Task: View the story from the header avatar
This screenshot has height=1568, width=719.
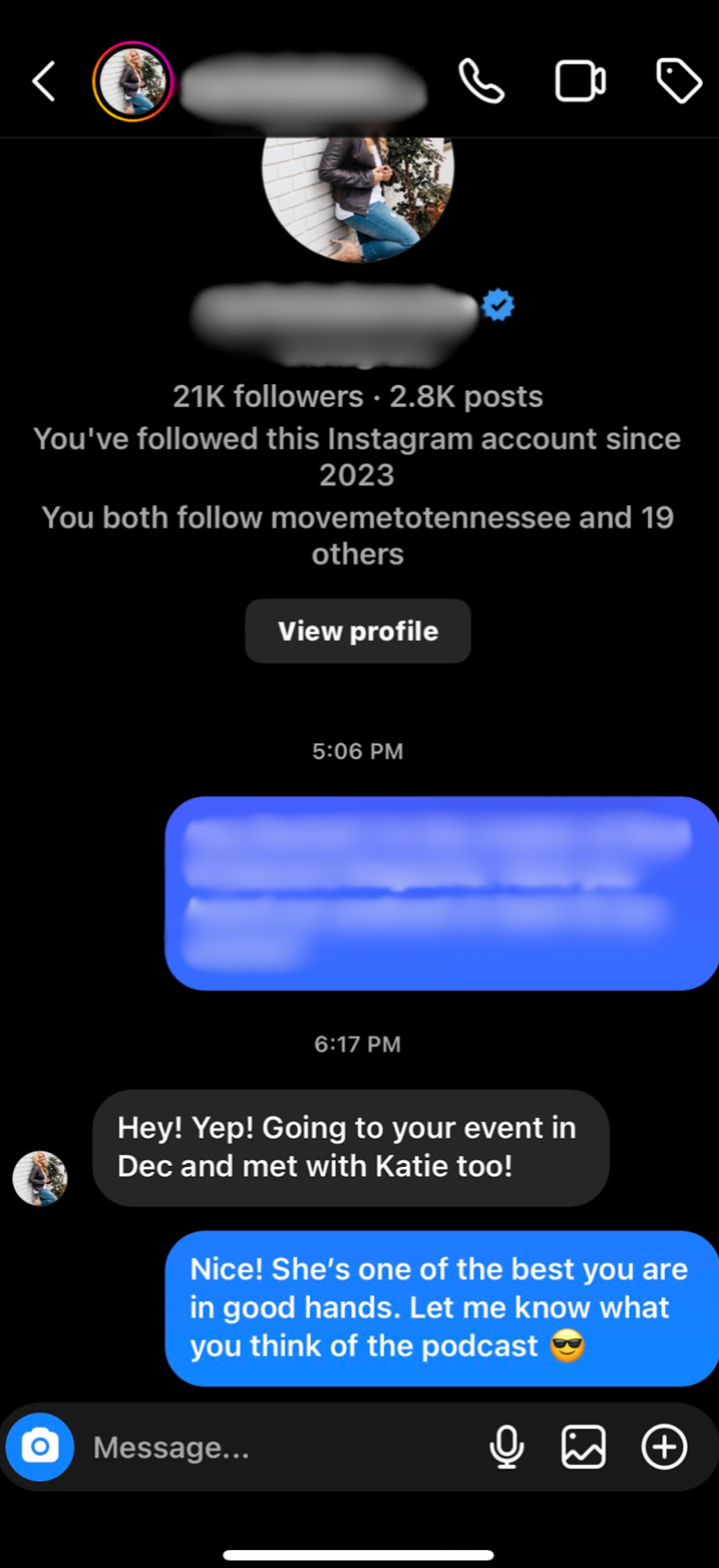Action: [x=132, y=81]
